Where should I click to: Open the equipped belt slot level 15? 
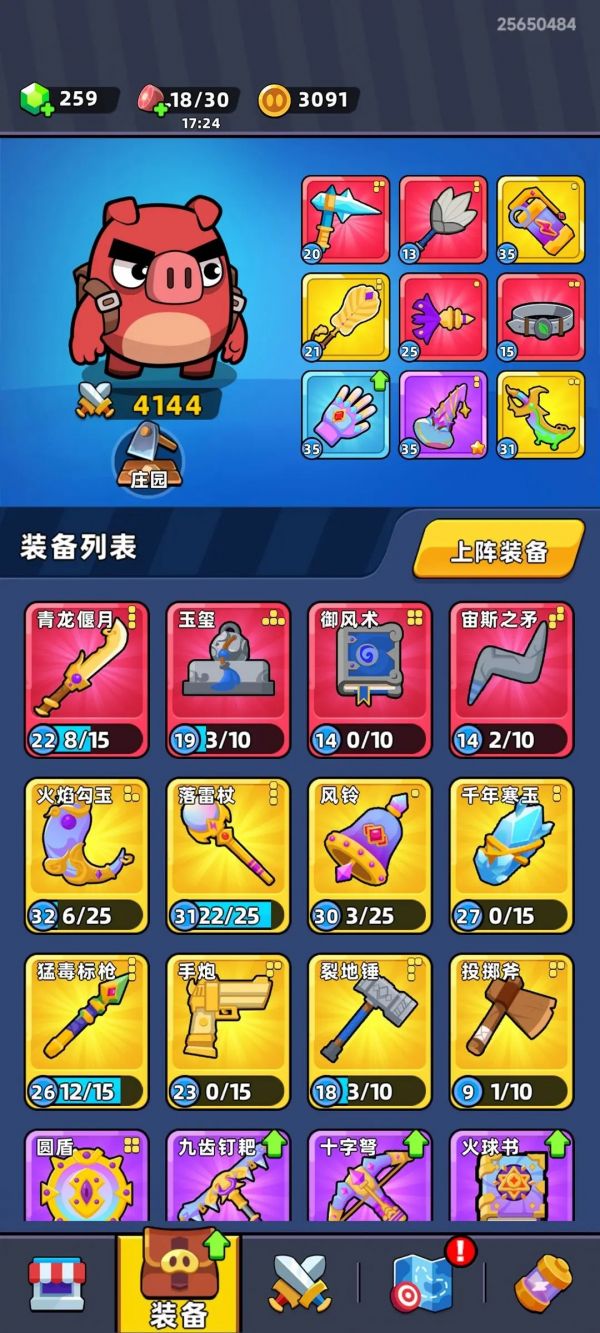click(x=541, y=317)
